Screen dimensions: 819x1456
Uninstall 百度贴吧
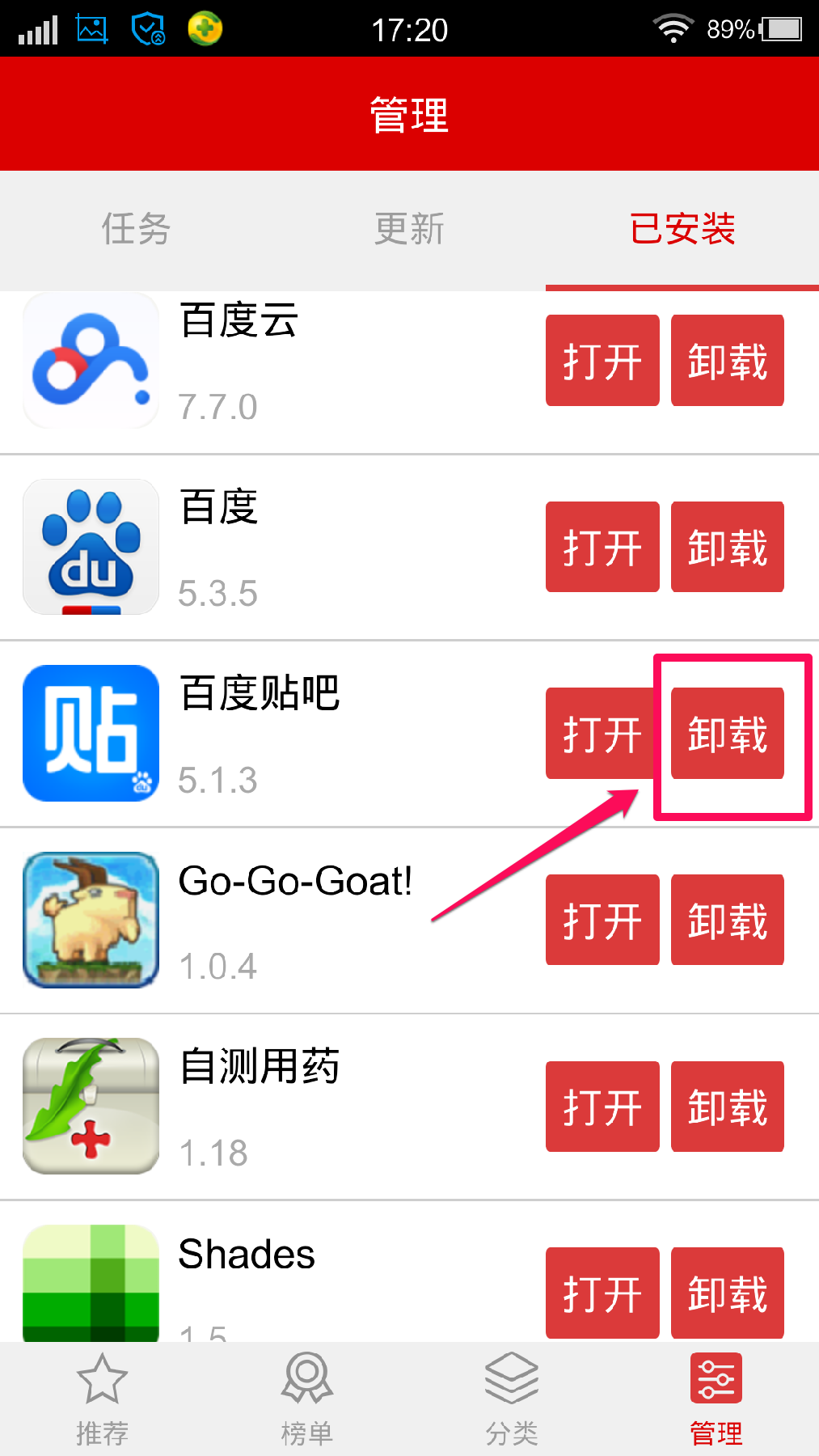tap(727, 734)
